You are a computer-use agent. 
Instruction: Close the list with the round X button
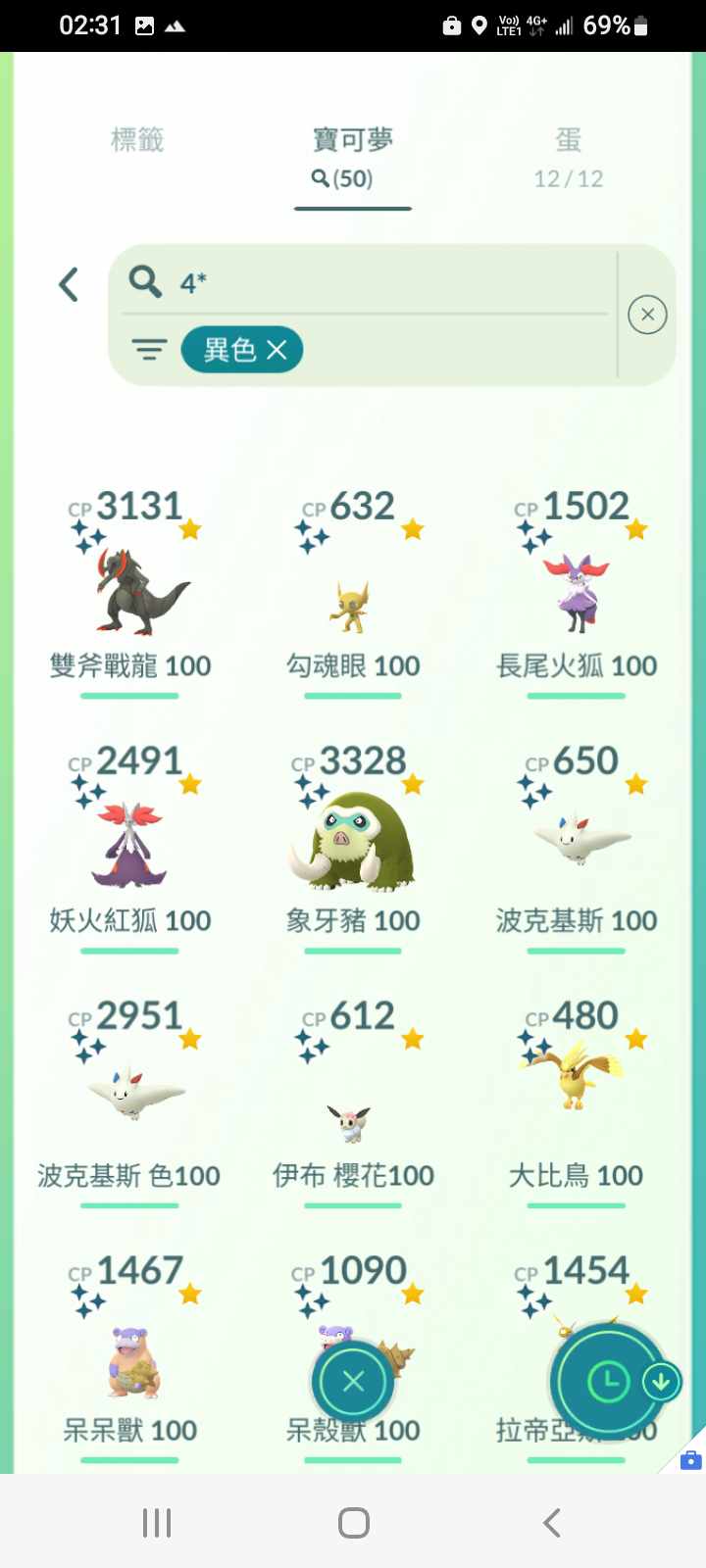tap(353, 1381)
